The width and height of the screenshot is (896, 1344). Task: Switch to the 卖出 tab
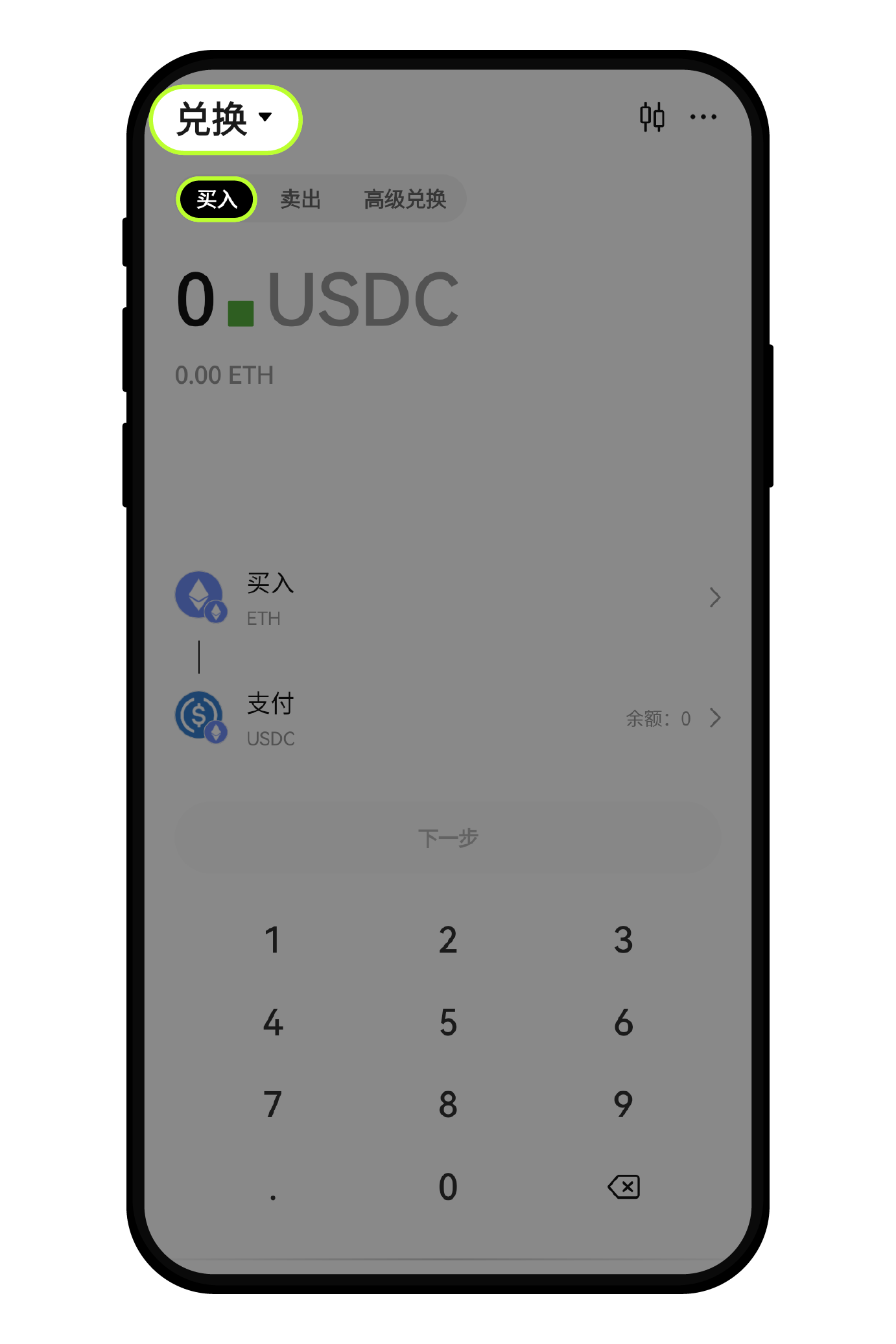click(x=300, y=199)
